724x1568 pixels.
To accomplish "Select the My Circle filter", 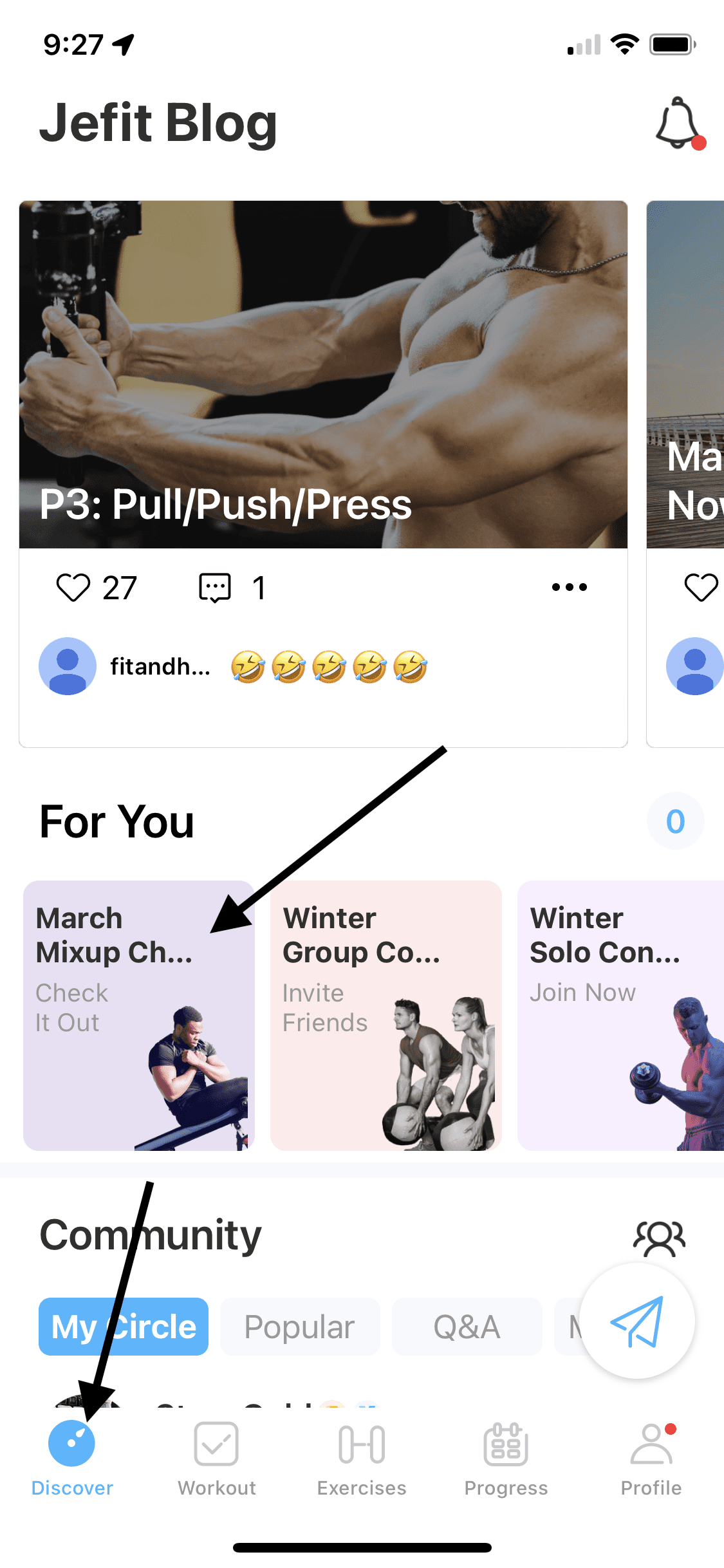I will click(124, 1327).
